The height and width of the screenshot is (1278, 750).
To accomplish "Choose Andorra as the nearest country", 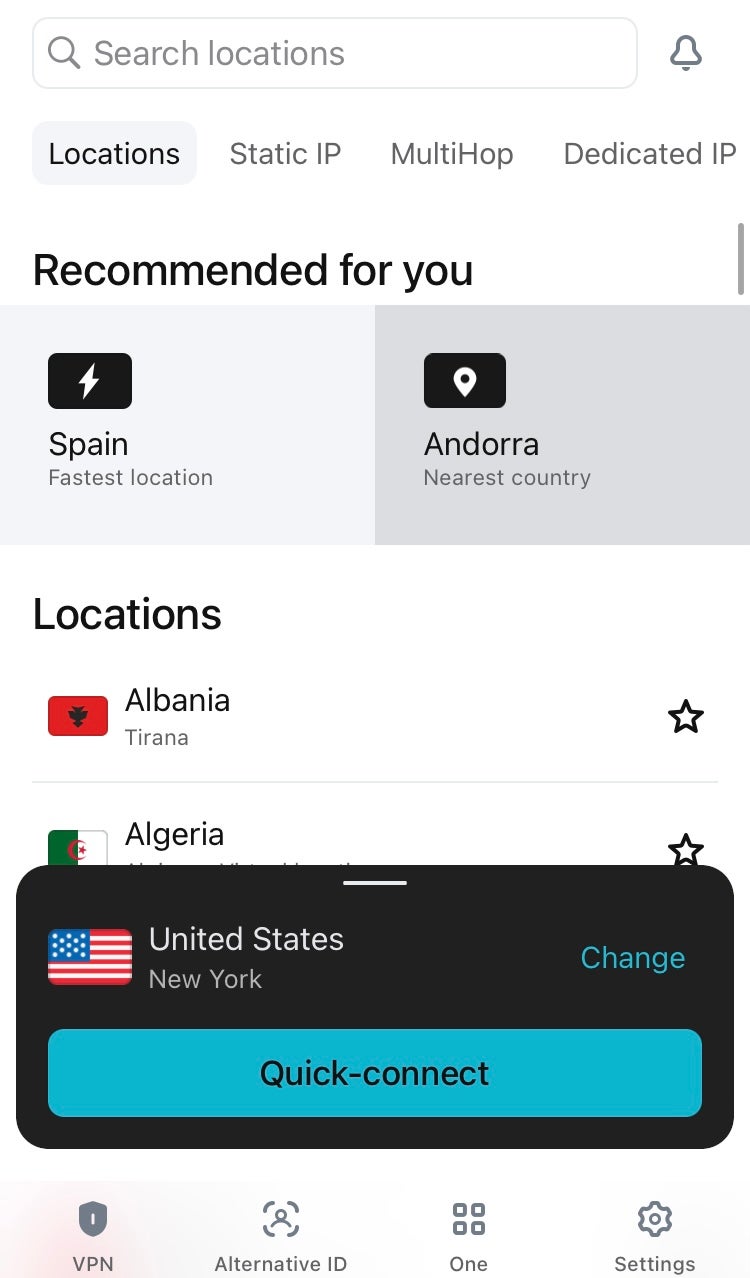I will tap(561, 424).
